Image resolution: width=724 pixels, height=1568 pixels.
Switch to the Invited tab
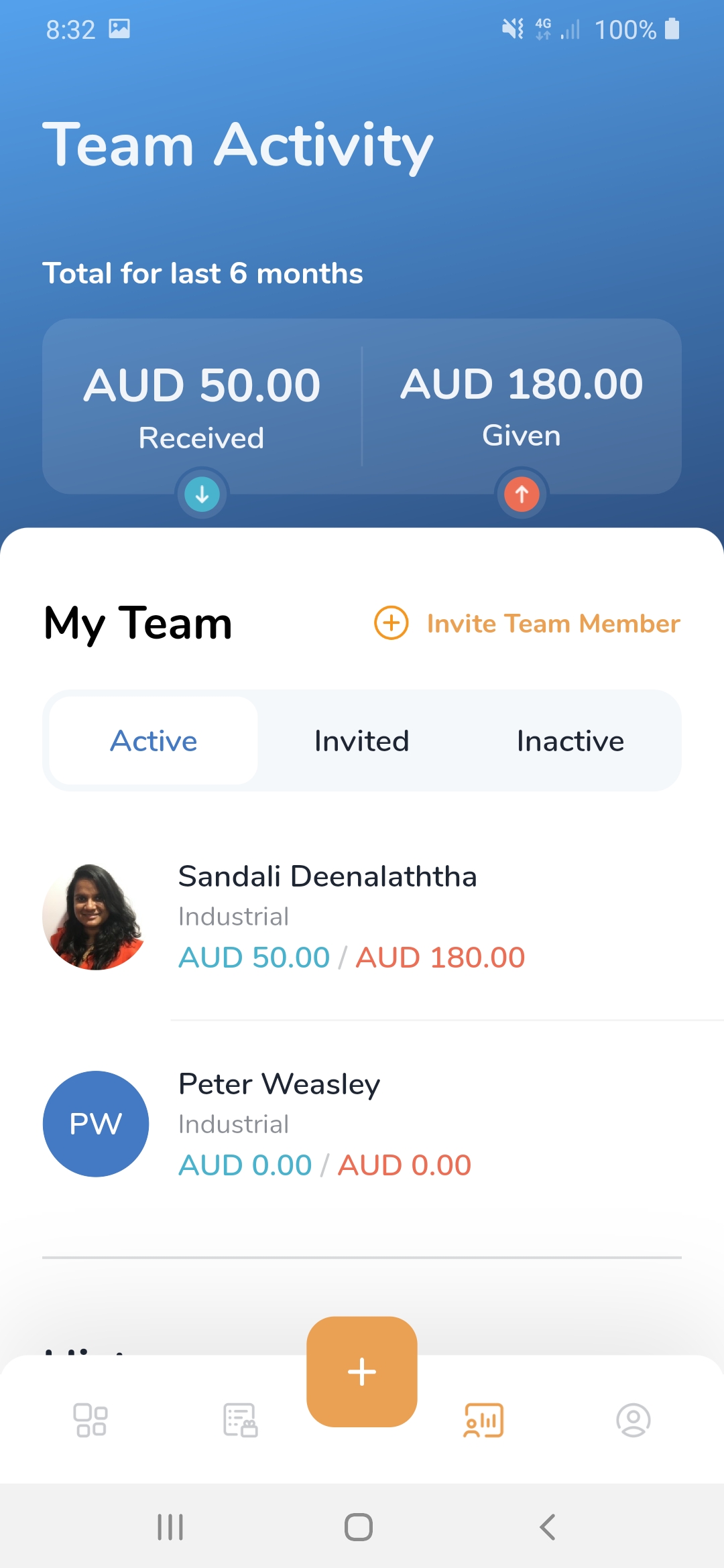[x=361, y=740]
